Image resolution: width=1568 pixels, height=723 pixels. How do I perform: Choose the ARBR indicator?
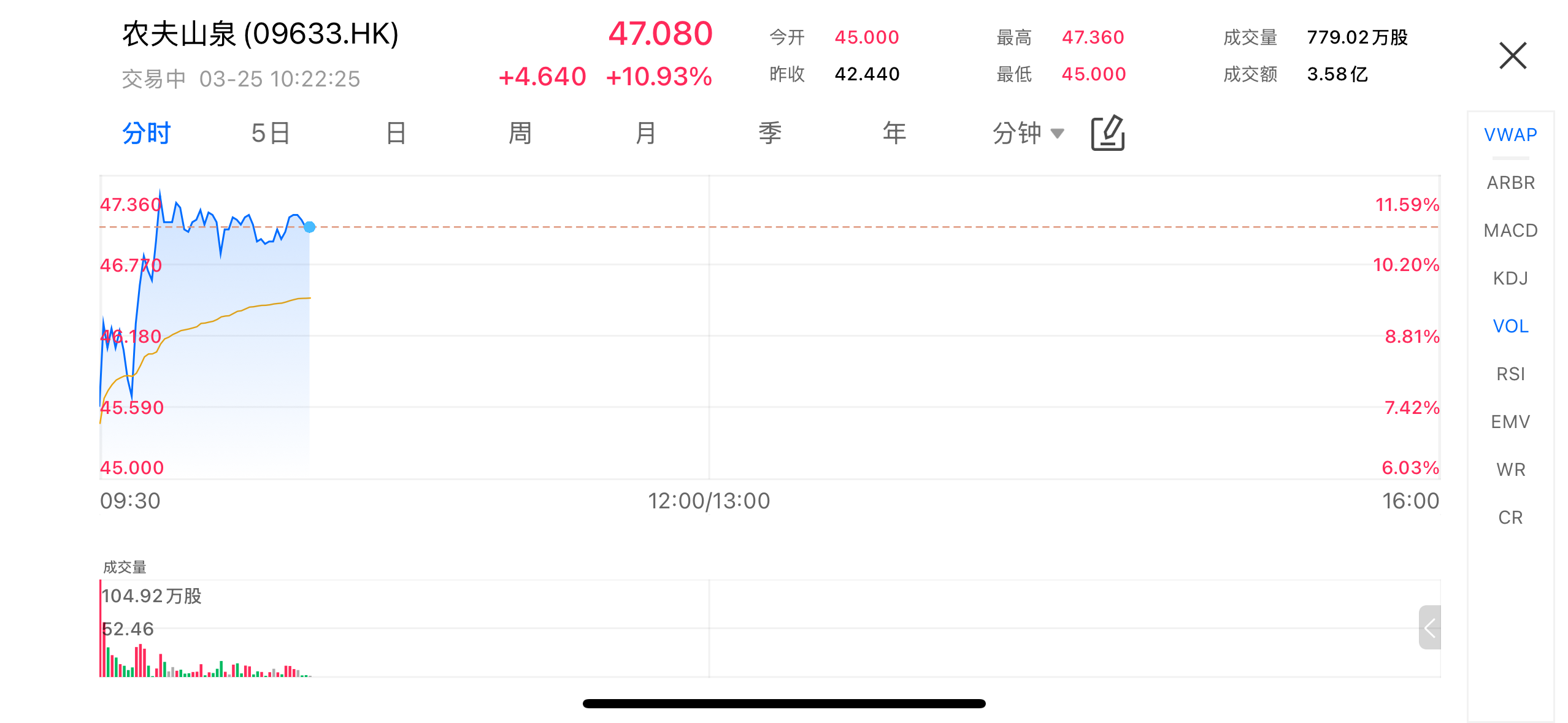coord(1510,183)
